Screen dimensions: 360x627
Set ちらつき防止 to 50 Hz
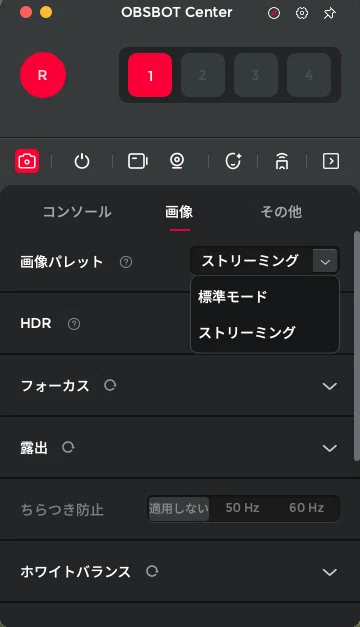[242, 508]
